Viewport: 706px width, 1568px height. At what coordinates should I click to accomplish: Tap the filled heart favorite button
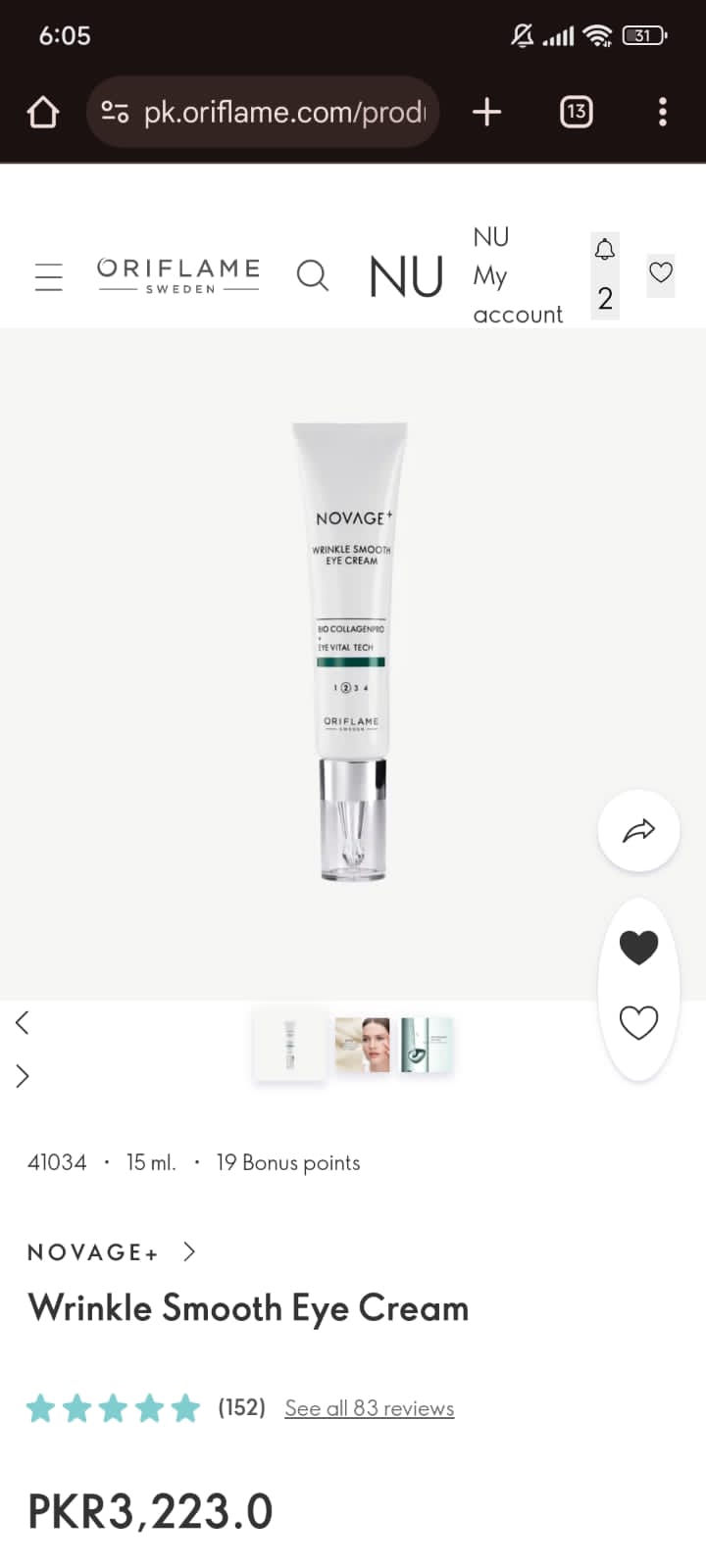coord(638,947)
